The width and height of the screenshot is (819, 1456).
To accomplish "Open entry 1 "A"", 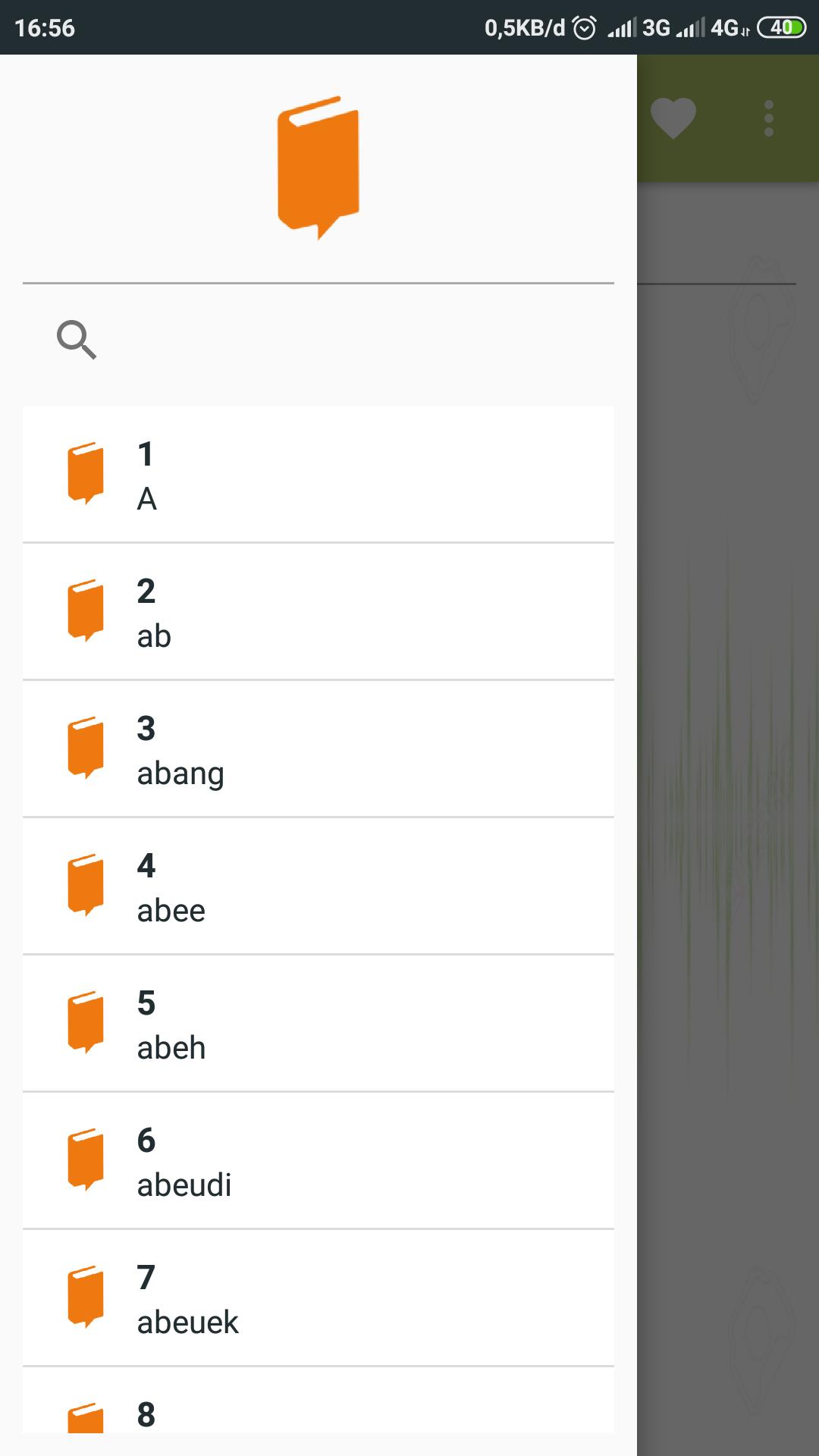I will click(318, 475).
